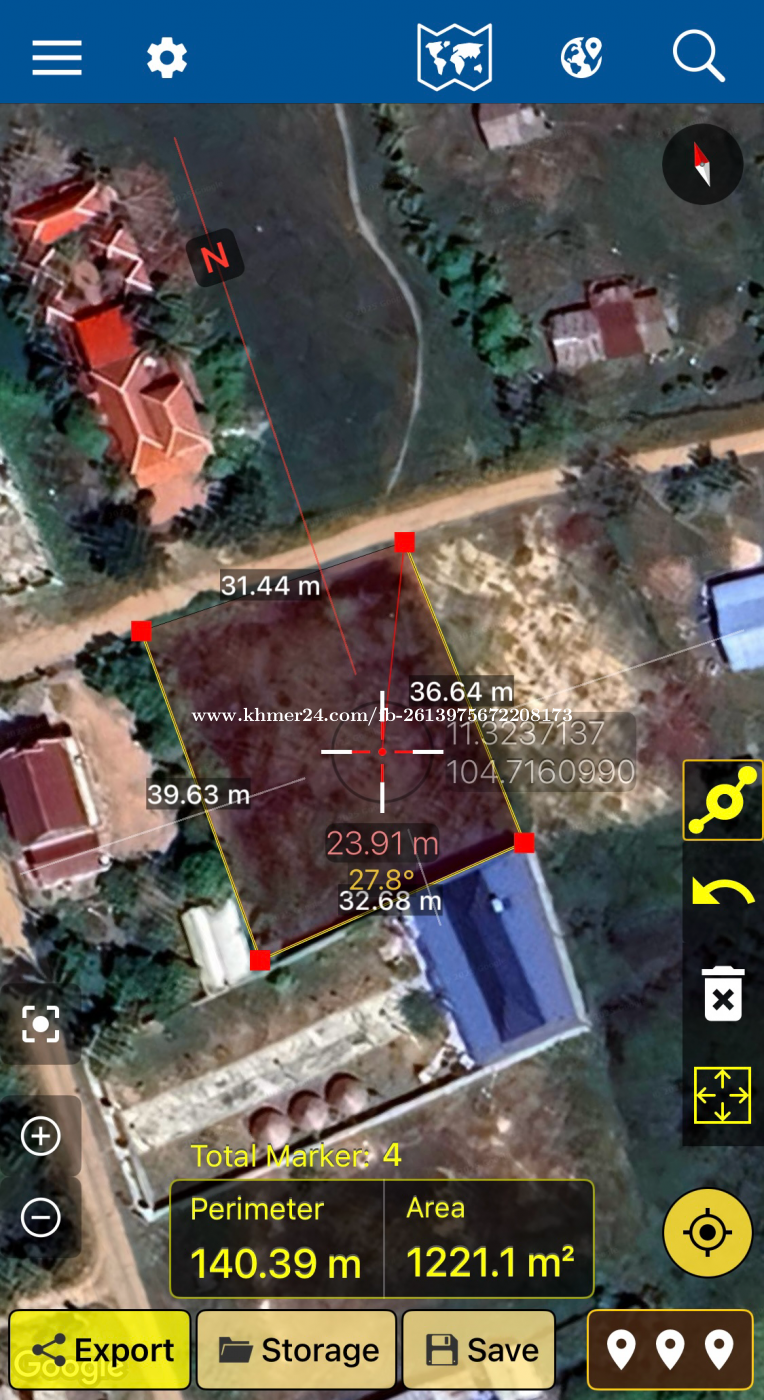
Task: Open the hamburger menu
Action: click(57, 57)
